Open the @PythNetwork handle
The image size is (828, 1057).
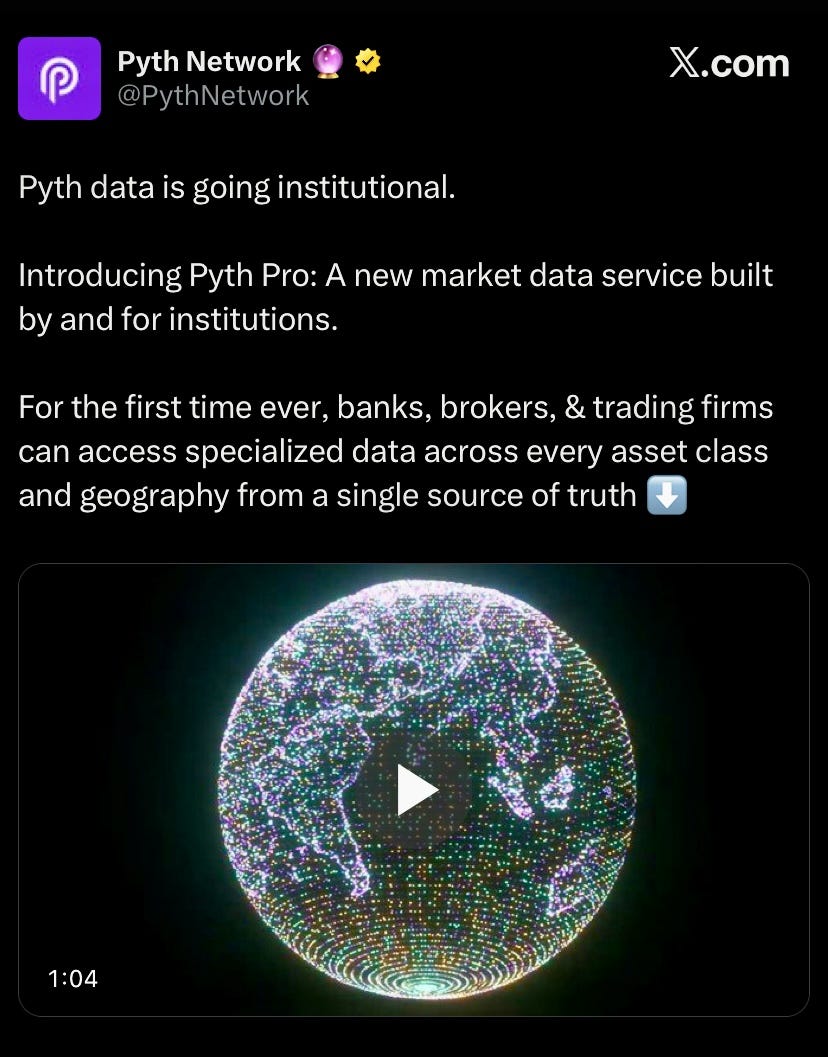(213, 96)
